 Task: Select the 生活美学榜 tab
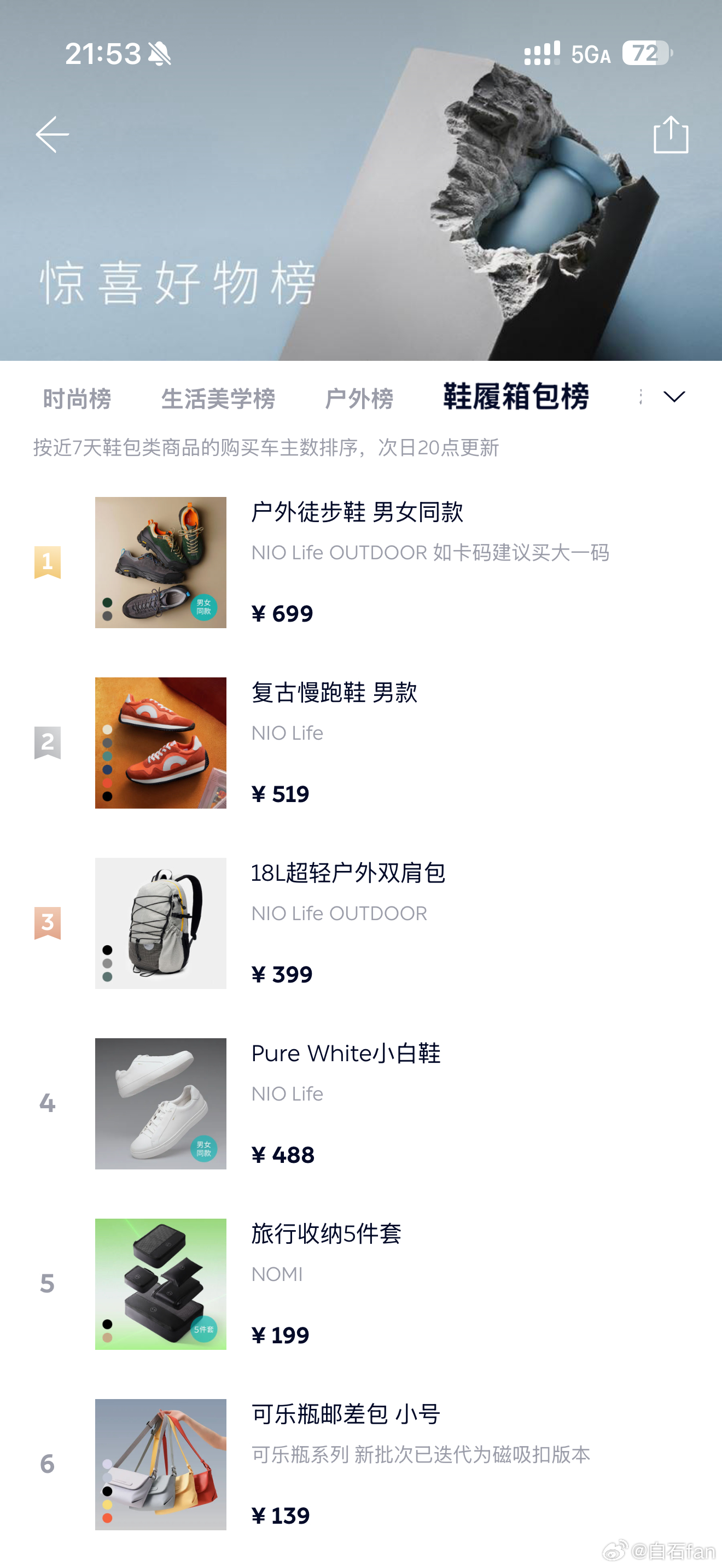(x=217, y=399)
